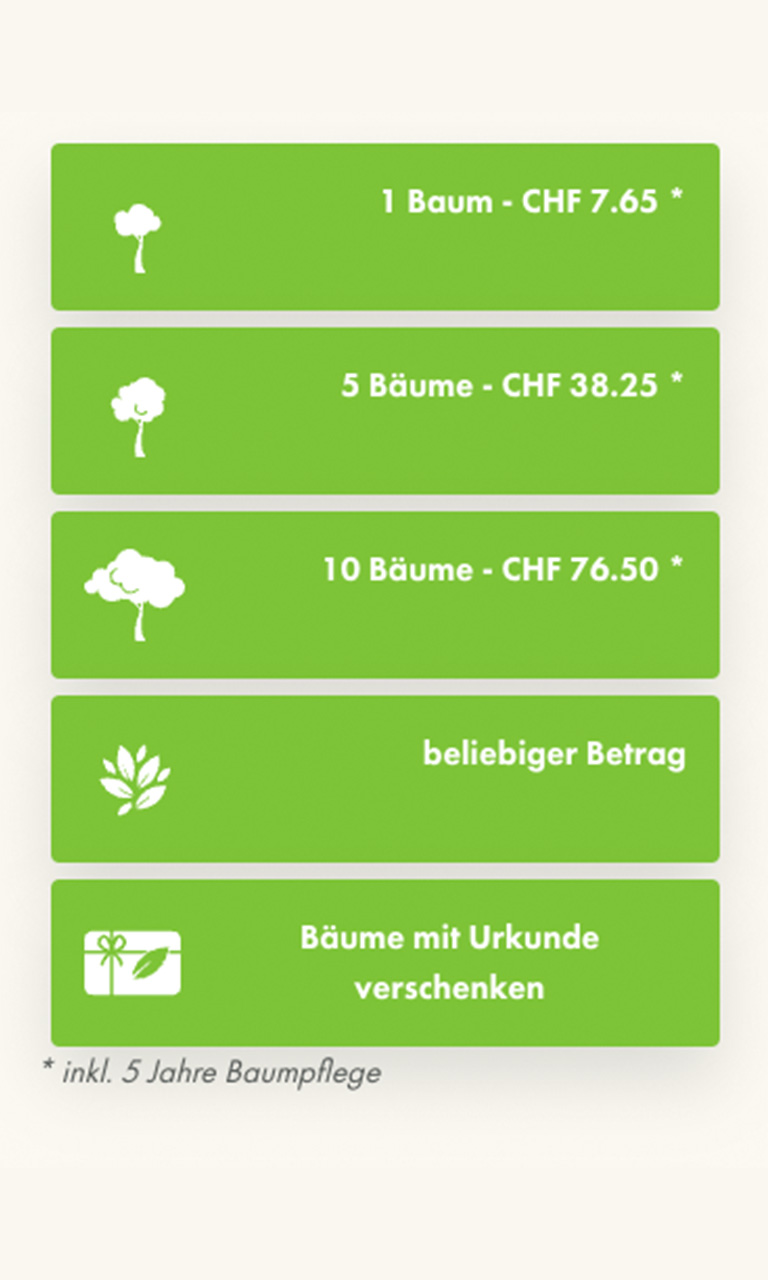The image size is (768, 1280).
Task: Open the beliebiger Betrag donation option
Action: [385, 778]
